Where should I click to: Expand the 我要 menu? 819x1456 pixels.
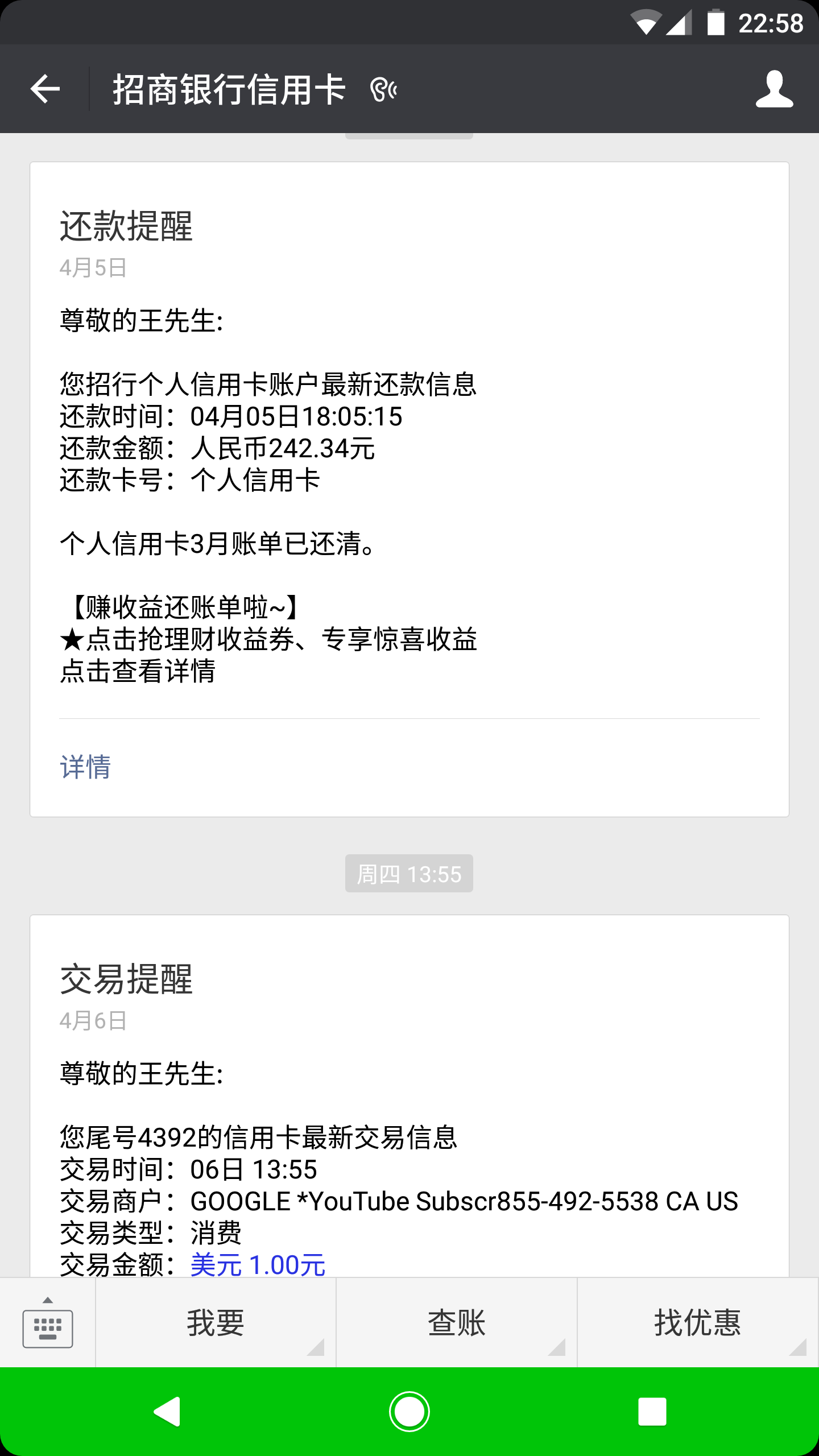(216, 1323)
